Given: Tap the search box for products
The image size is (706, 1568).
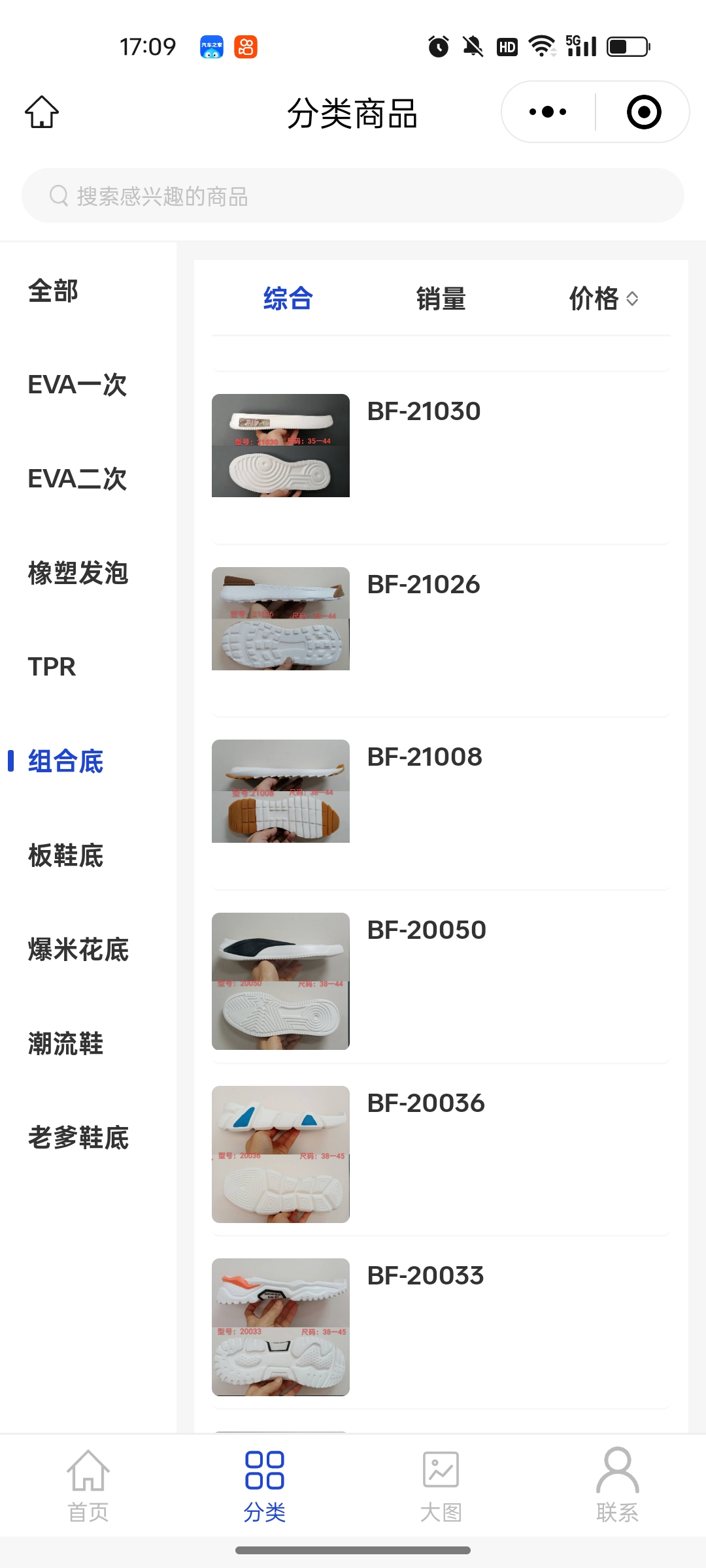Looking at the screenshot, I should [353, 196].
